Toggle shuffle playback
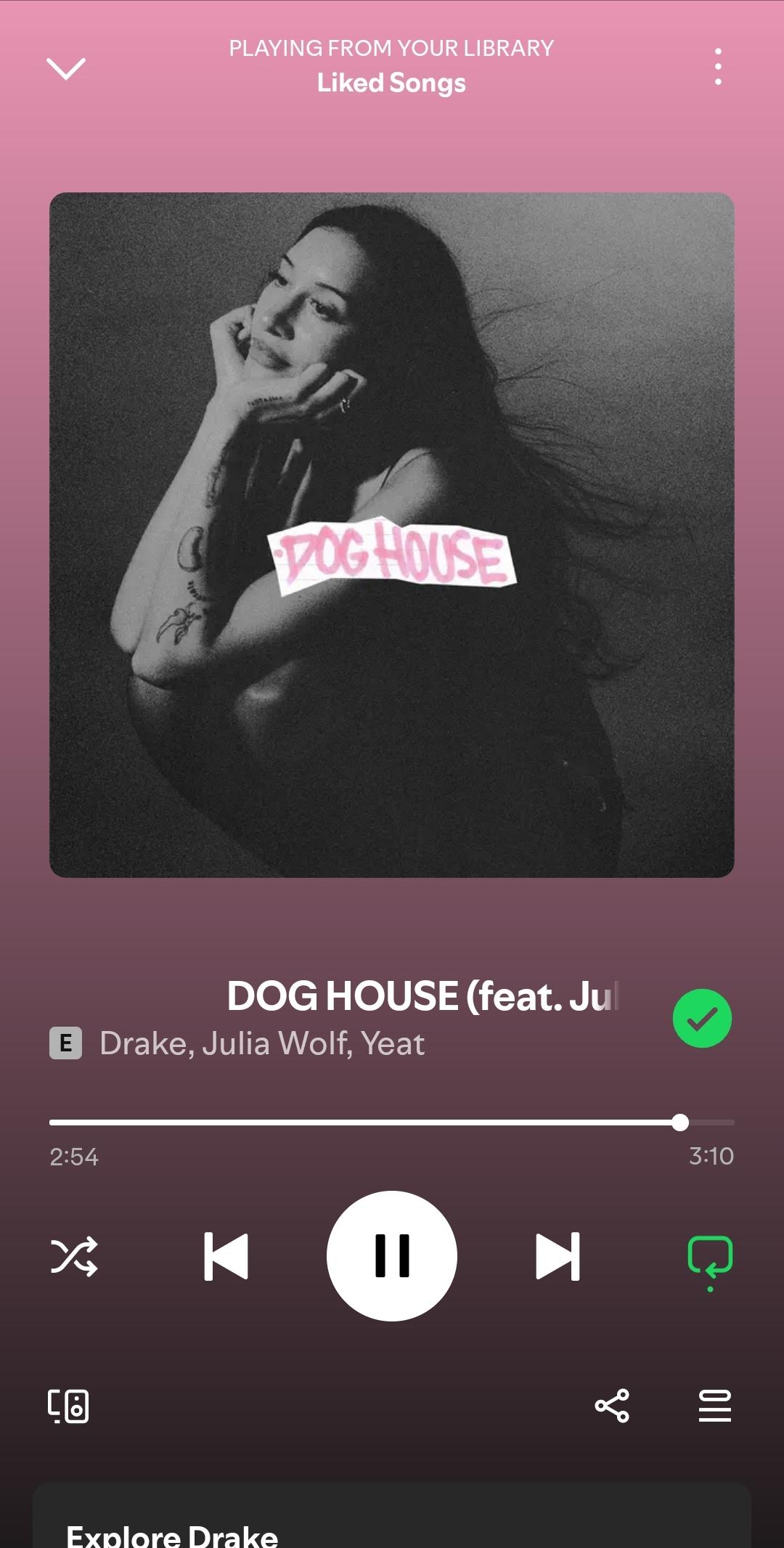 click(x=74, y=1256)
